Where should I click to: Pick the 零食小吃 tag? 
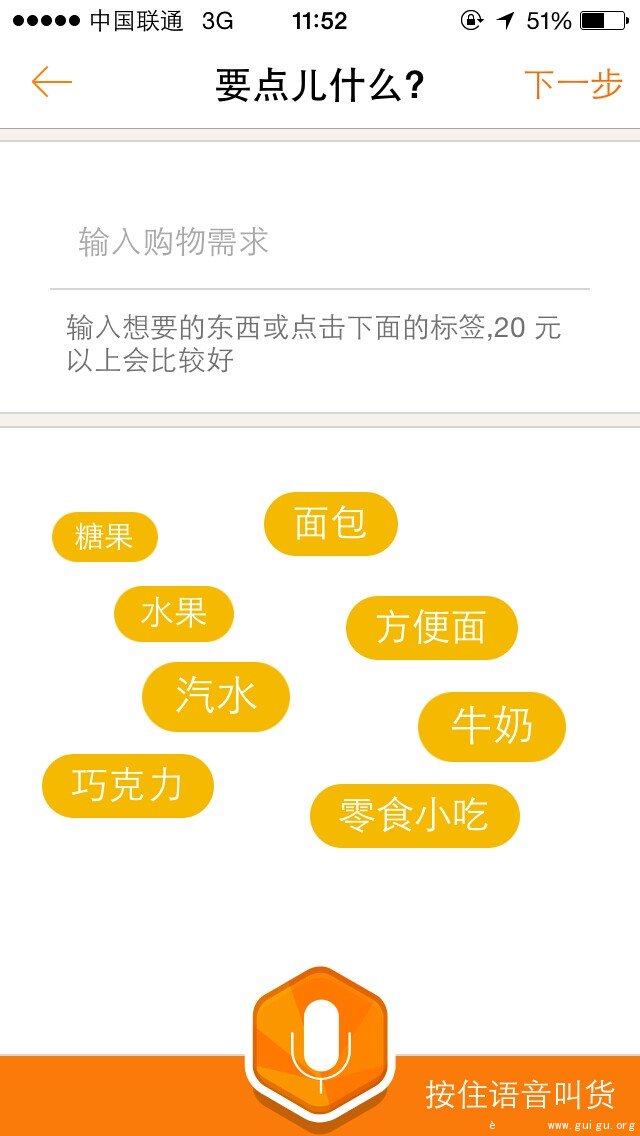pyautogui.click(x=414, y=816)
